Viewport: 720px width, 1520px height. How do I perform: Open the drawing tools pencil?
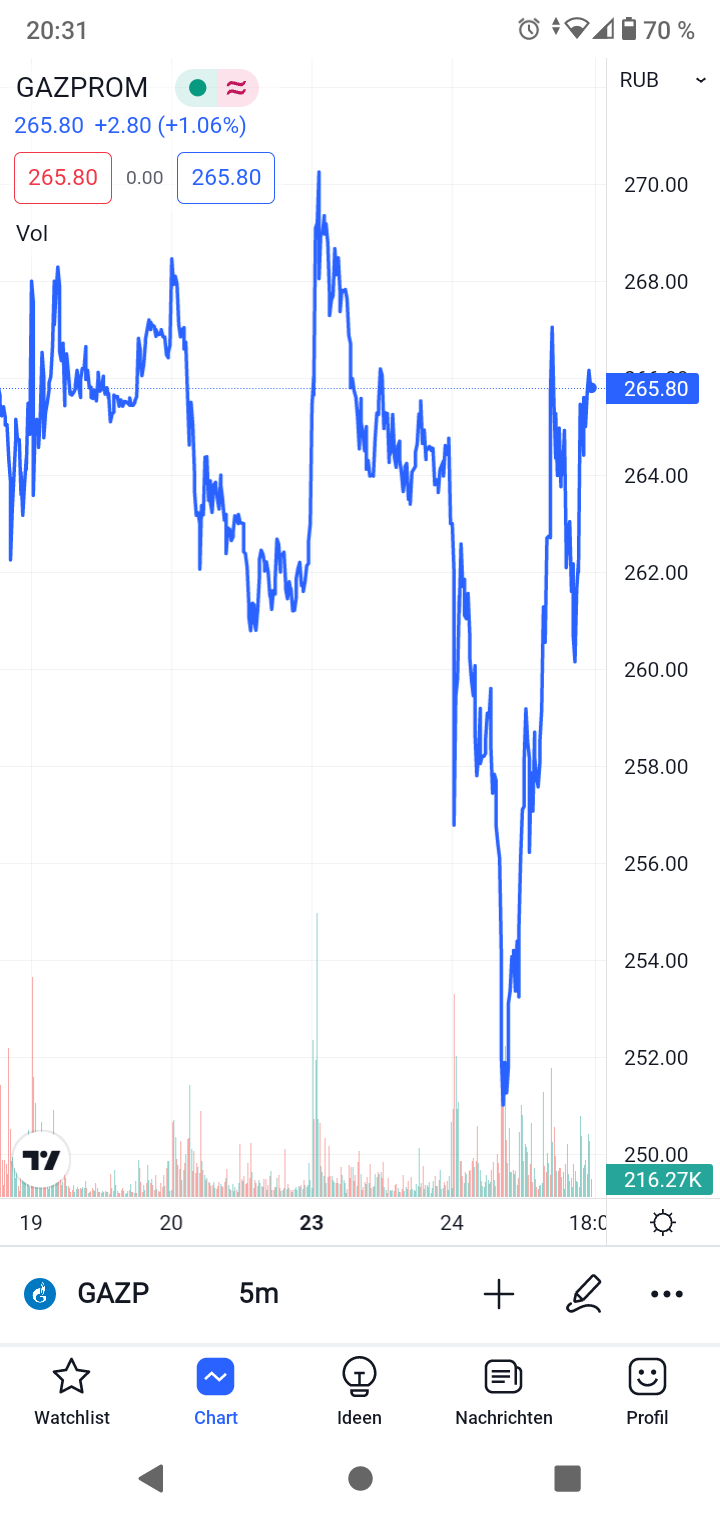tap(583, 1294)
